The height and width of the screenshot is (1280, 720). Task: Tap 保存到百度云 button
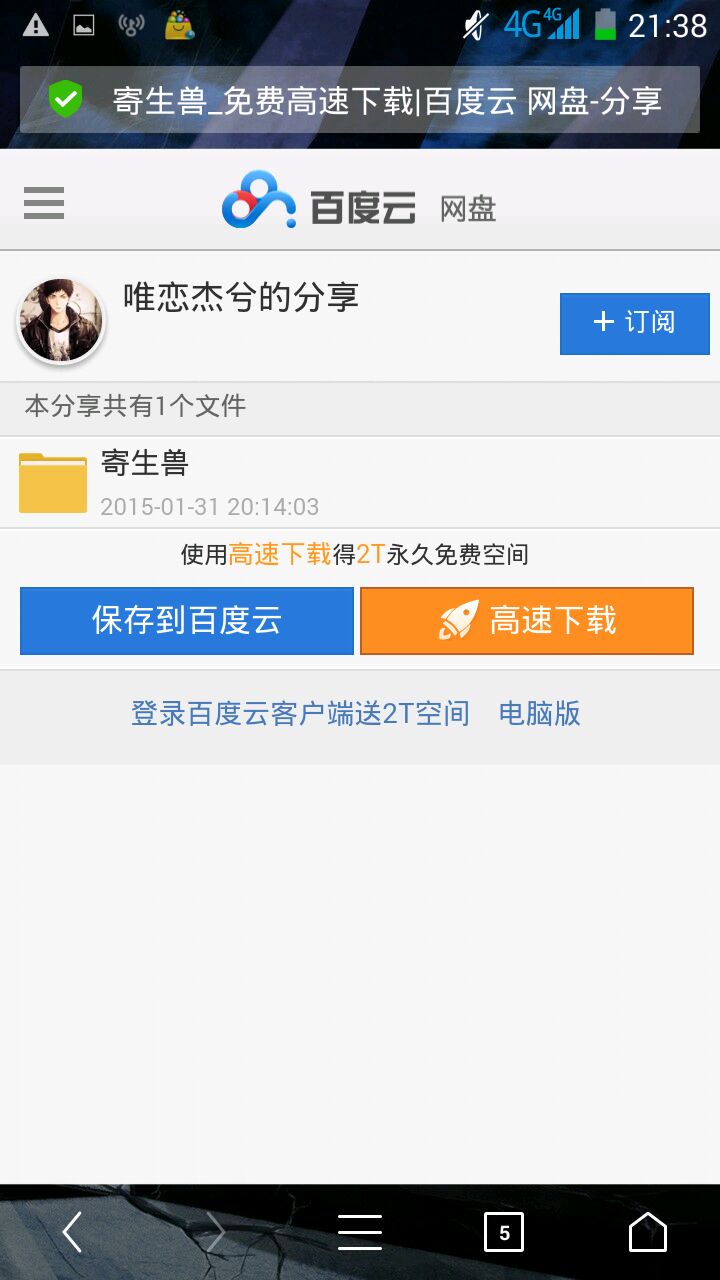coord(187,621)
